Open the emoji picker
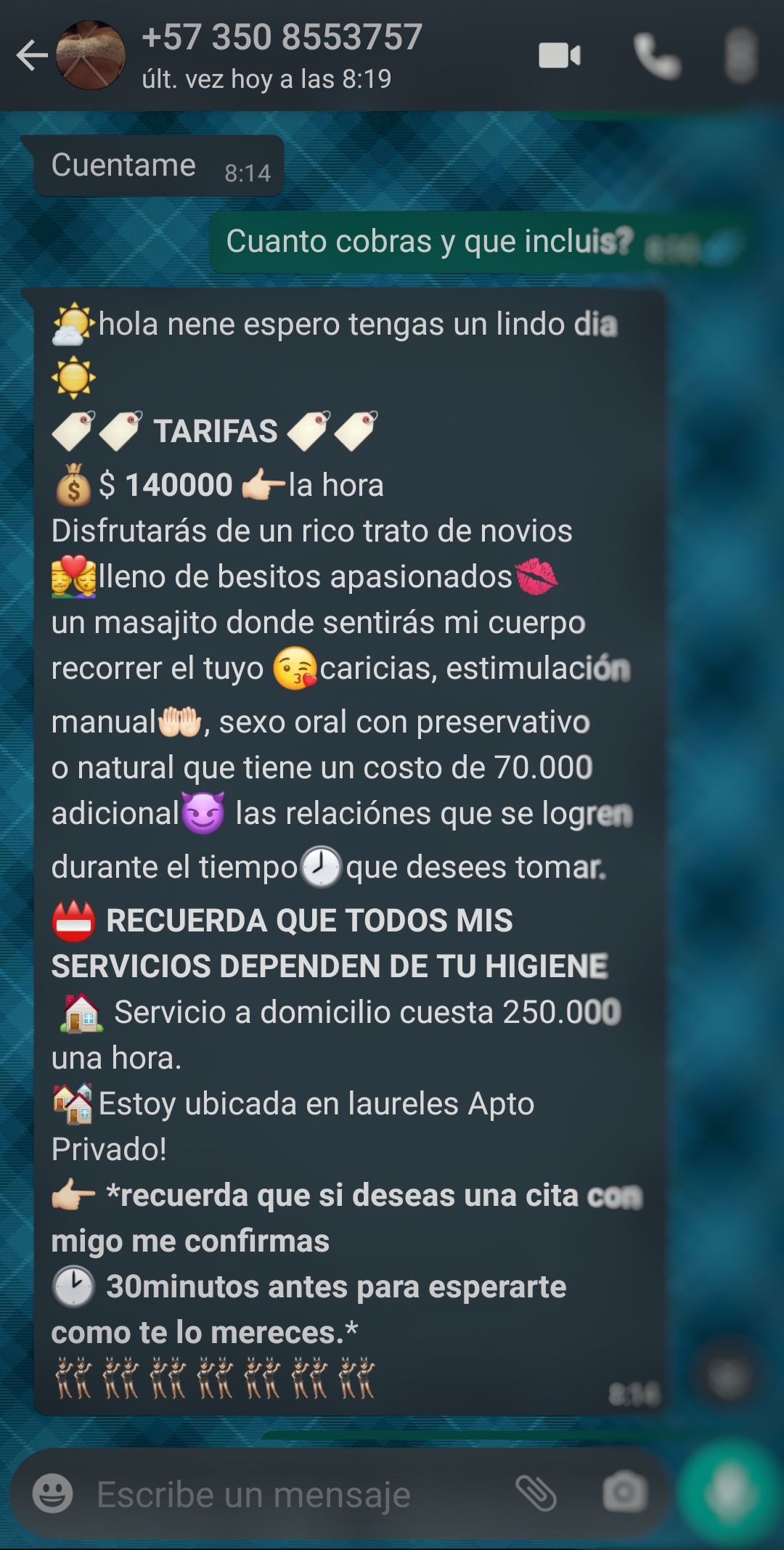 pos(52,1493)
